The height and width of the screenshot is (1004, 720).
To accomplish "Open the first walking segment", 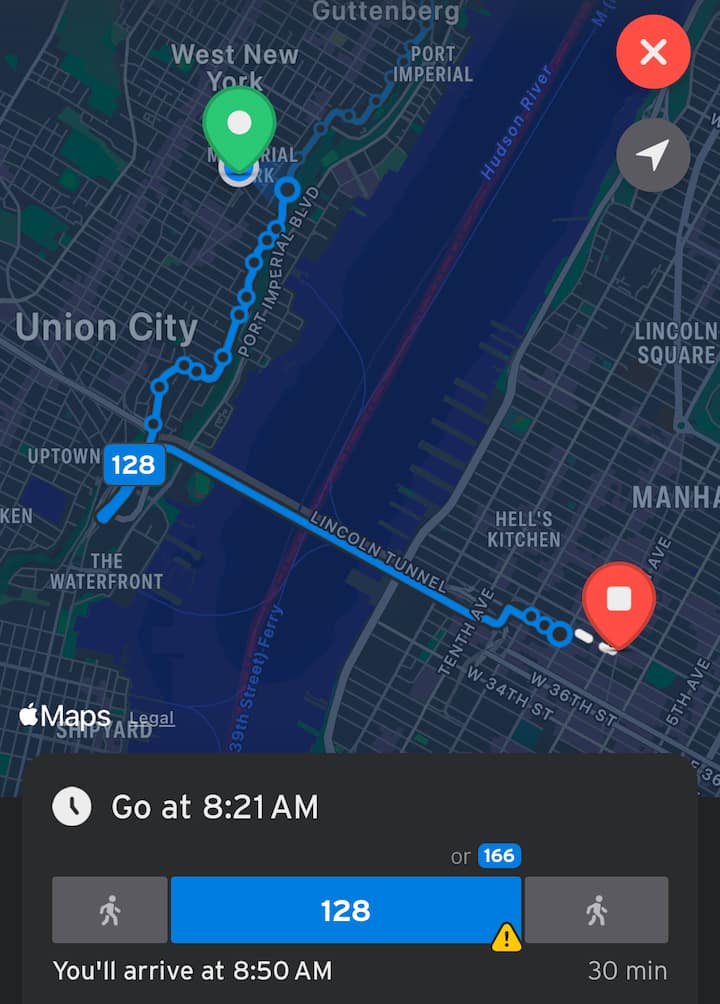I will tap(110, 910).
